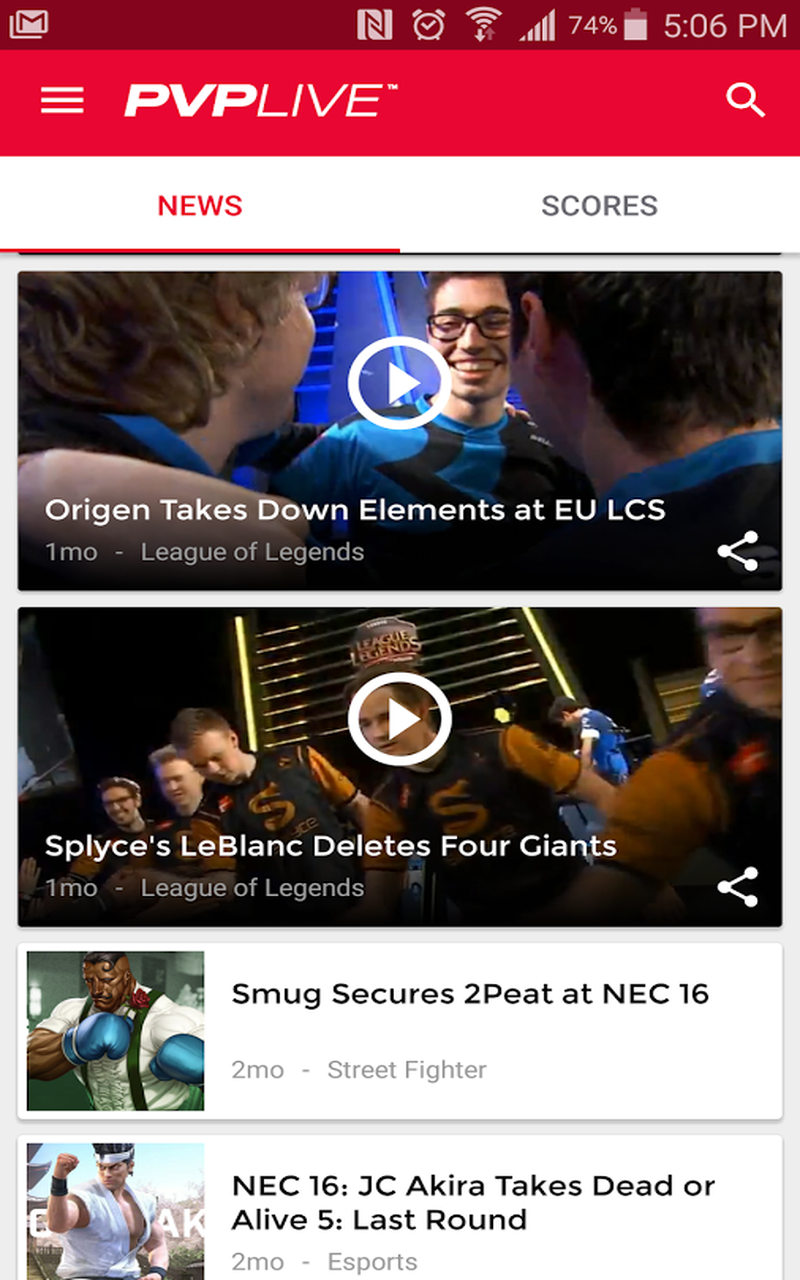The image size is (800, 1280).
Task: Play the Splyce's LeBlanc Deletes Four Giants video
Action: [x=399, y=719]
